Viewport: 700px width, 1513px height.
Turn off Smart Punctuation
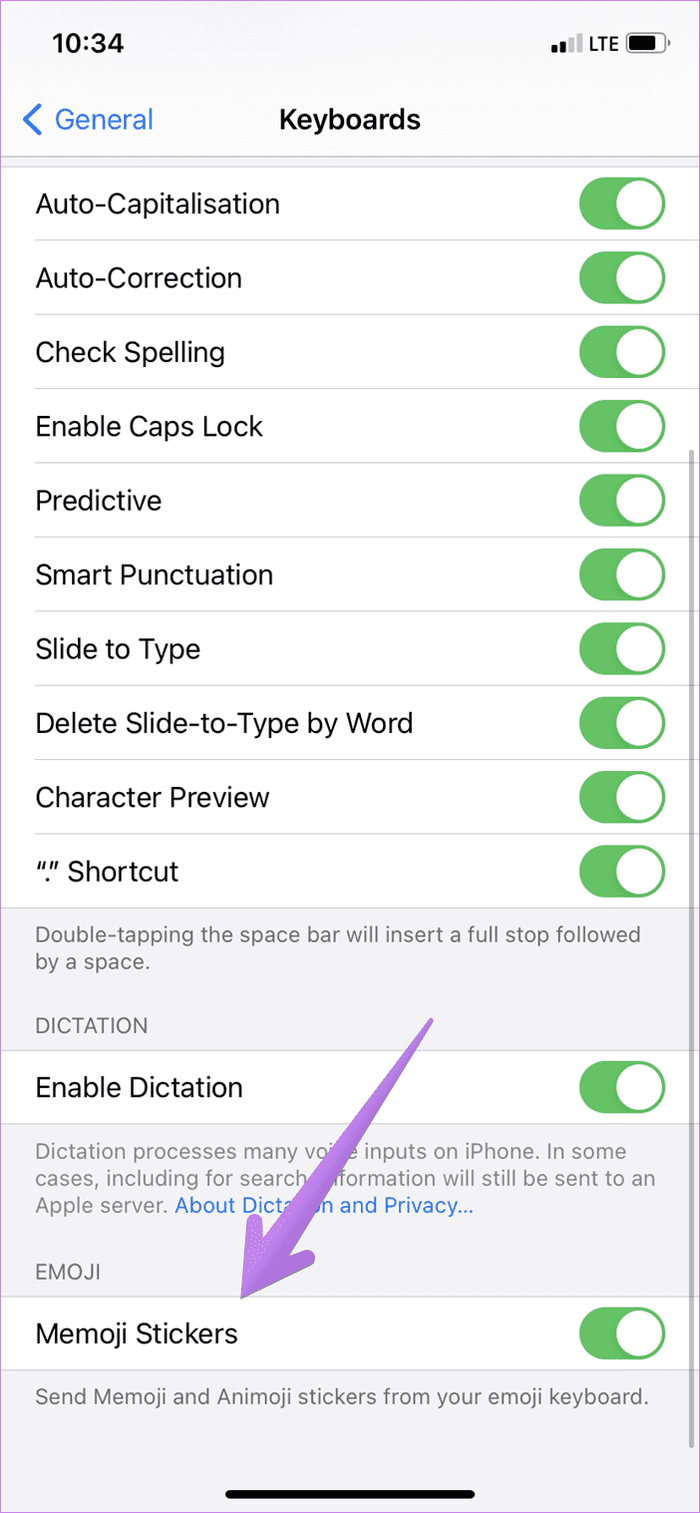(x=622, y=575)
